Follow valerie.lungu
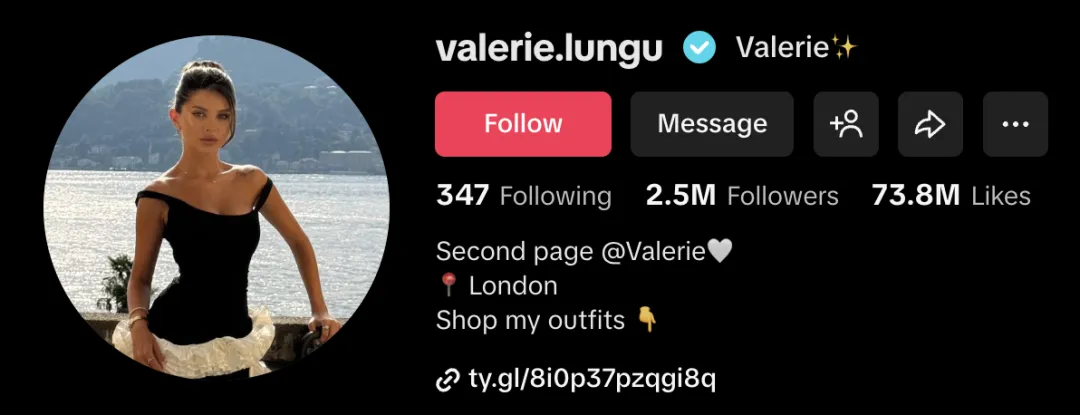The height and width of the screenshot is (415, 1080). coord(523,124)
